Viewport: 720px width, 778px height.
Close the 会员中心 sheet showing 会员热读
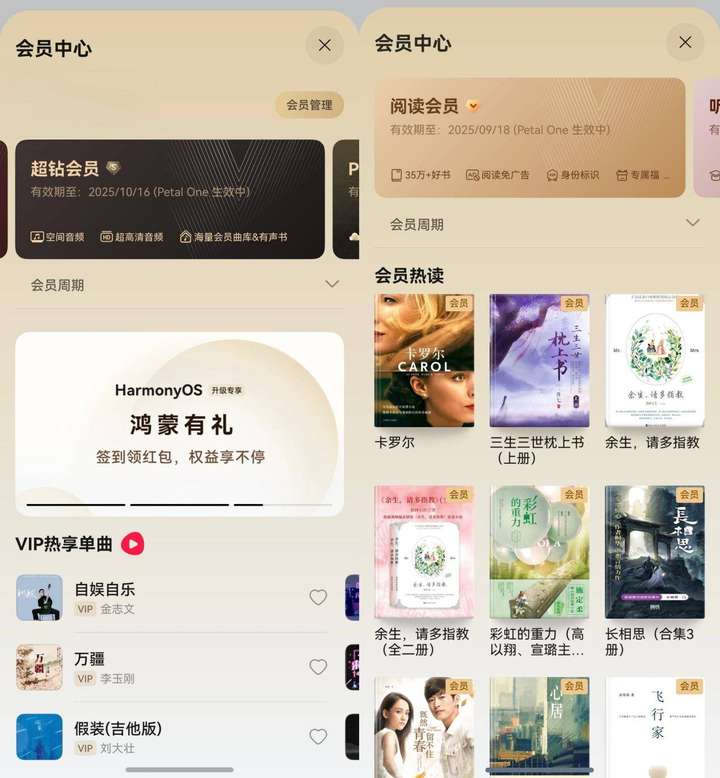[x=685, y=42]
